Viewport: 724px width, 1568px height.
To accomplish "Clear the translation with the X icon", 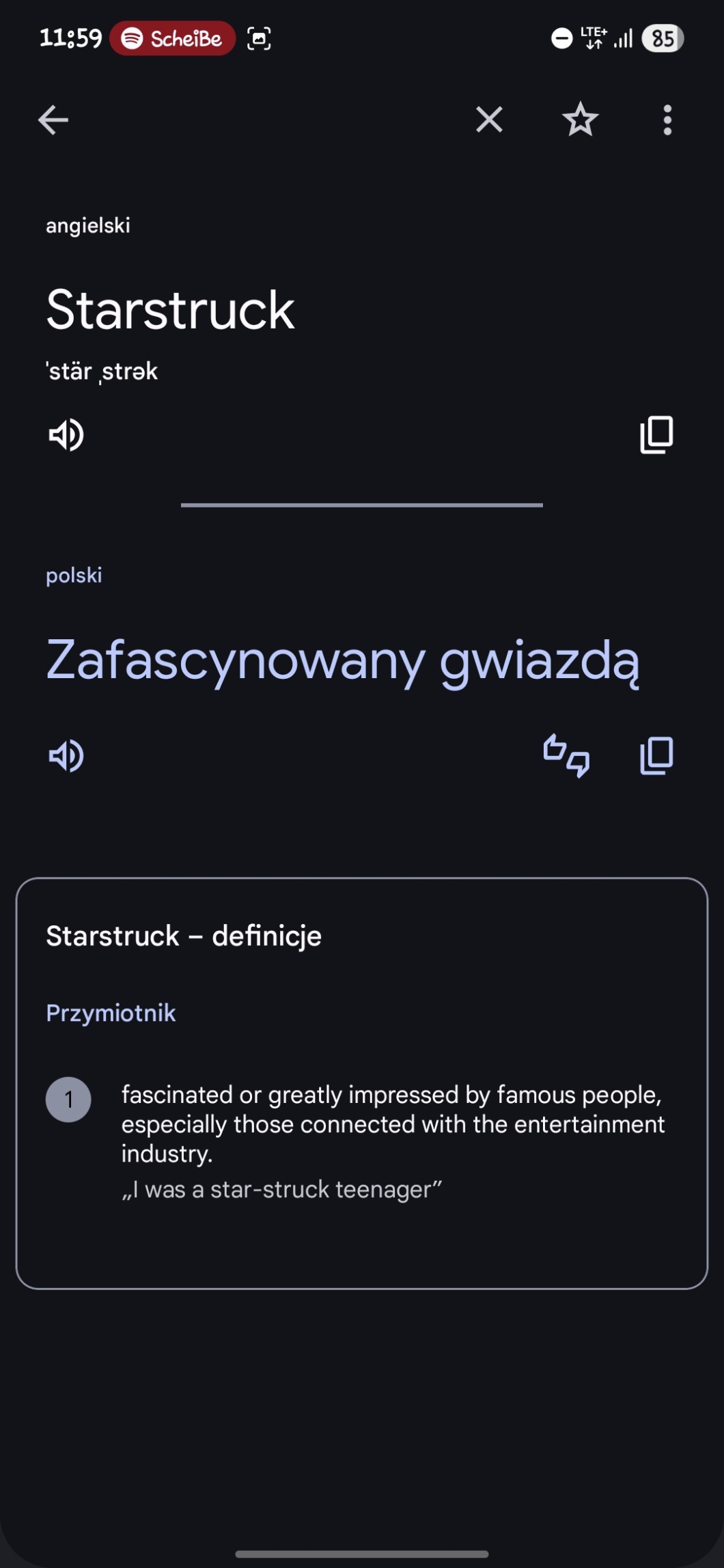I will coord(489,120).
